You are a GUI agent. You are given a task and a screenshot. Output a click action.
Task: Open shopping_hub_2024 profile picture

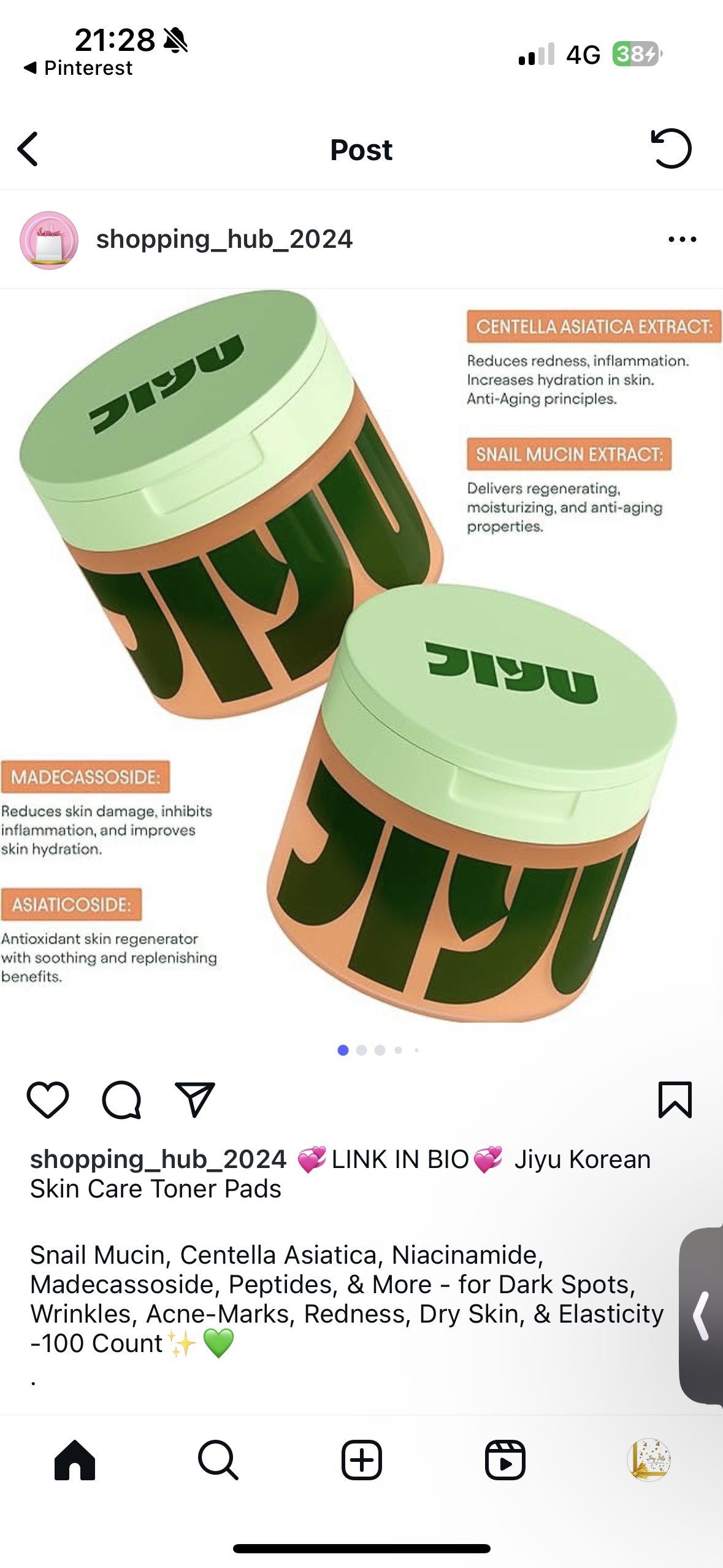tap(49, 240)
